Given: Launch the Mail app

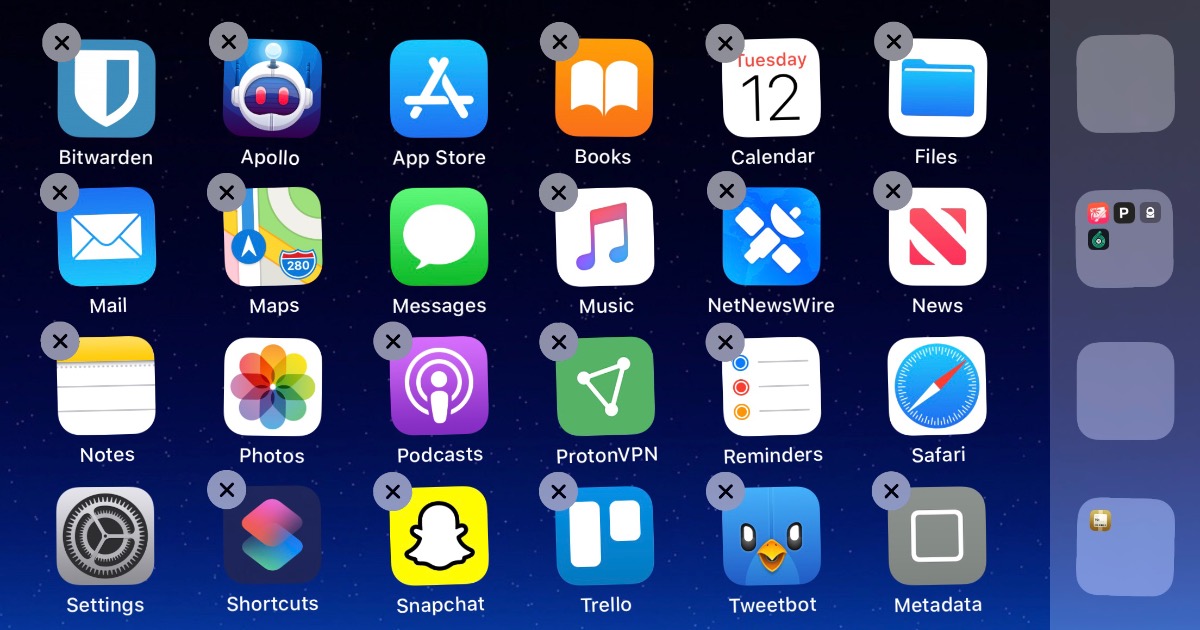Looking at the screenshot, I should click(x=106, y=237).
